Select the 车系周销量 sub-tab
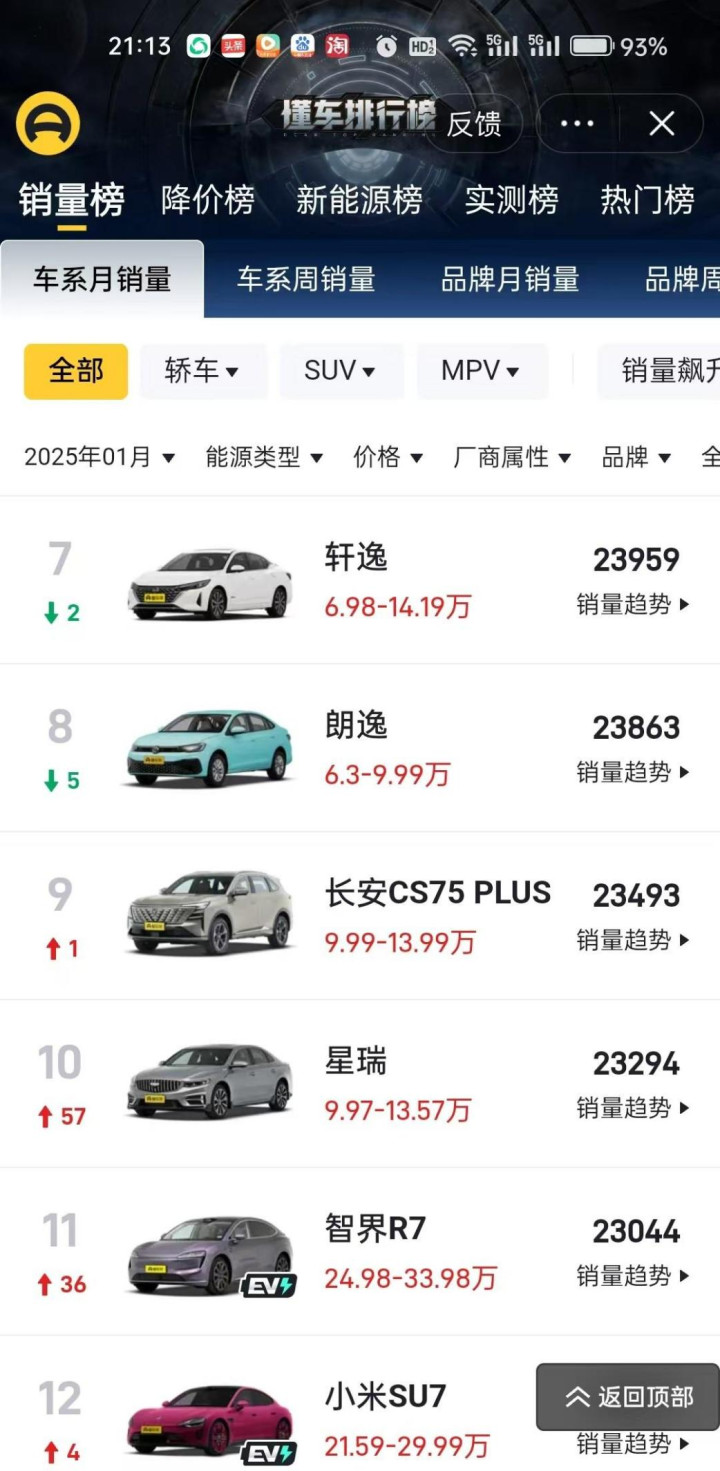 (306, 280)
